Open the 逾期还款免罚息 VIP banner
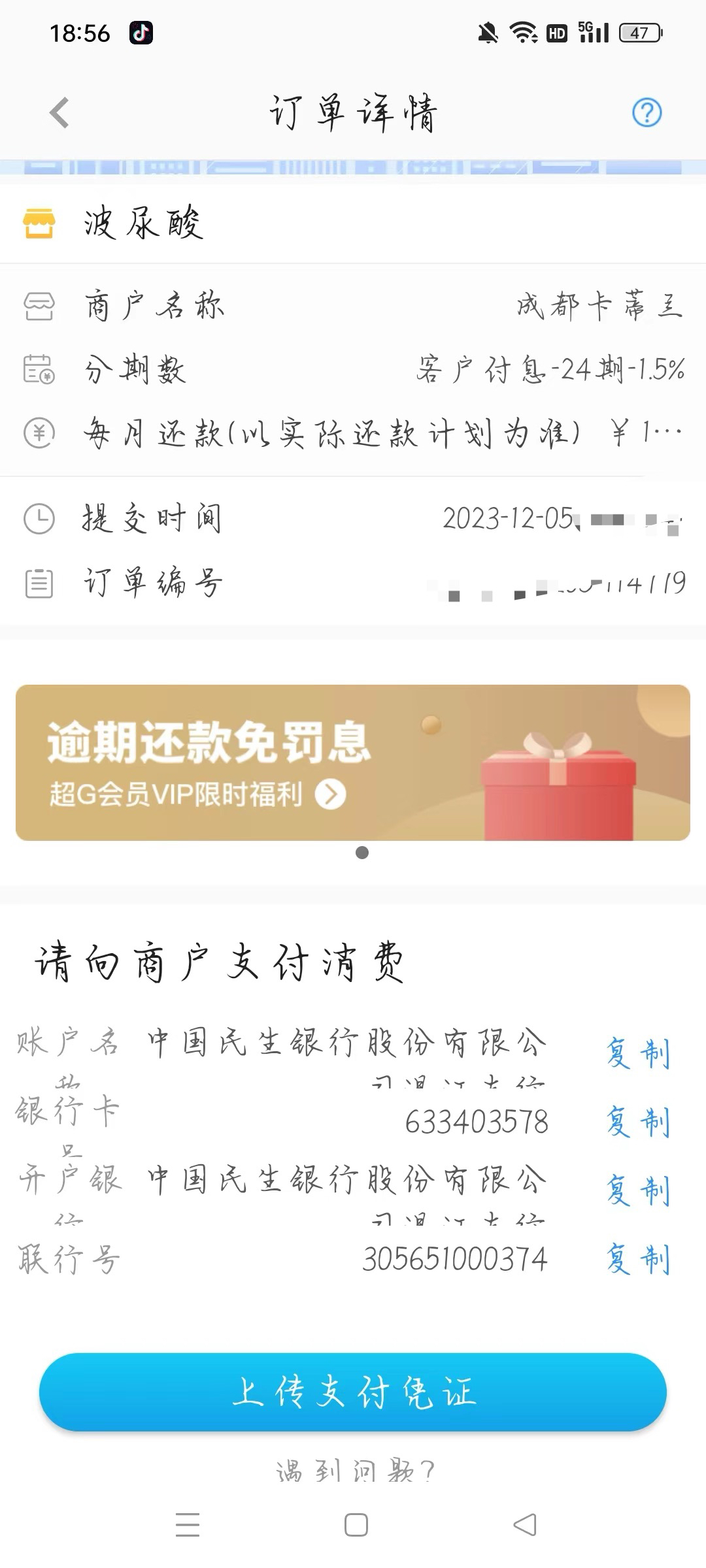This screenshot has width=706, height=1568. click(x=353, y=762)
